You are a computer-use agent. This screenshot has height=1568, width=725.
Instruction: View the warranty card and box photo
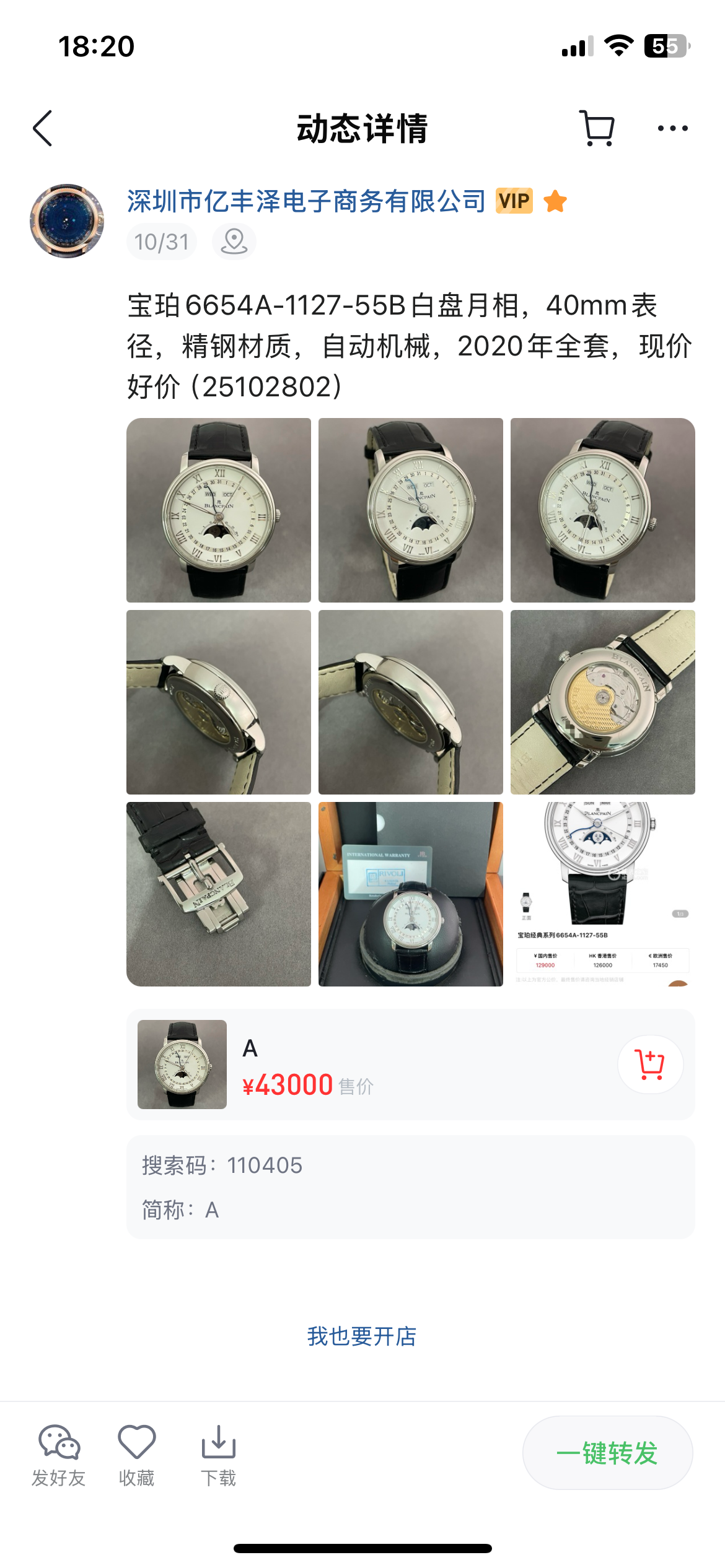point(410,894)
